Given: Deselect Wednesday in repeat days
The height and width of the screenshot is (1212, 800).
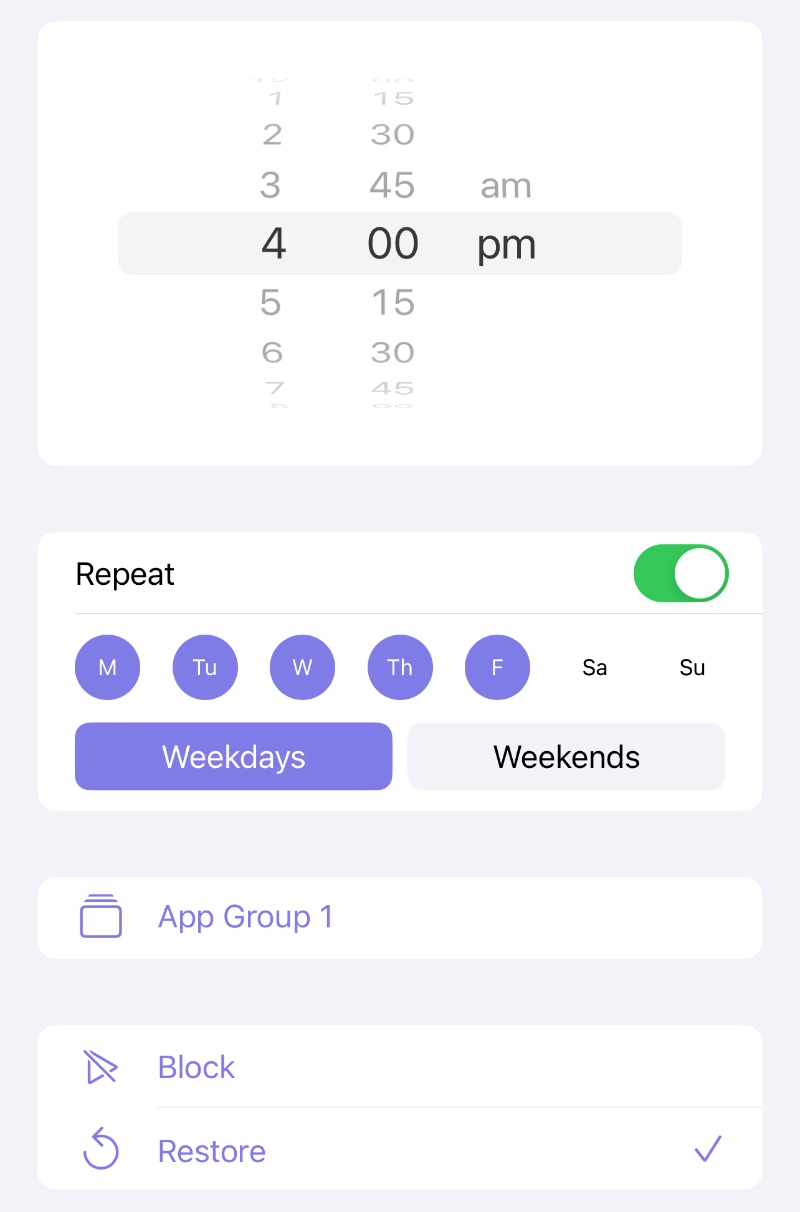Looking at the screenshot, I should (x=302, y=667).
